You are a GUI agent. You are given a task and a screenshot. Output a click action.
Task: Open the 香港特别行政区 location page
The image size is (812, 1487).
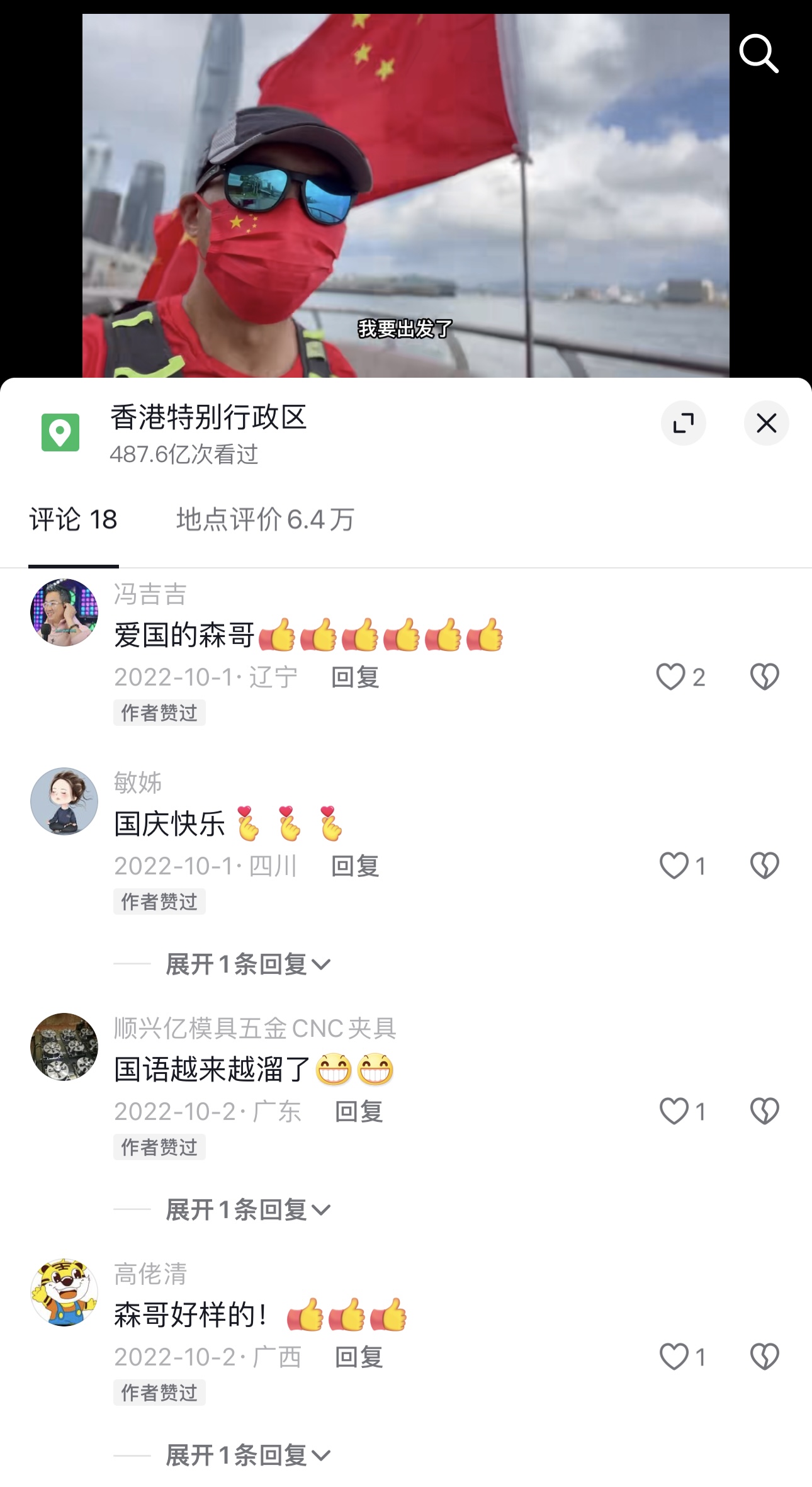(208, 418)
